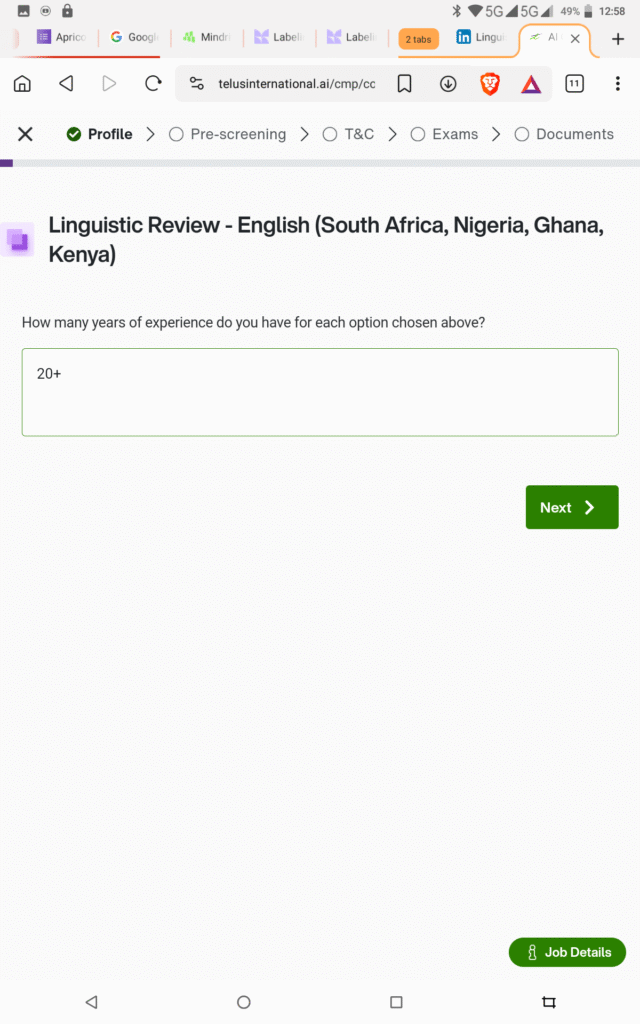Open the browser overflow menu
Screen dimensions: 640x1024
click(x=619, y=84)
